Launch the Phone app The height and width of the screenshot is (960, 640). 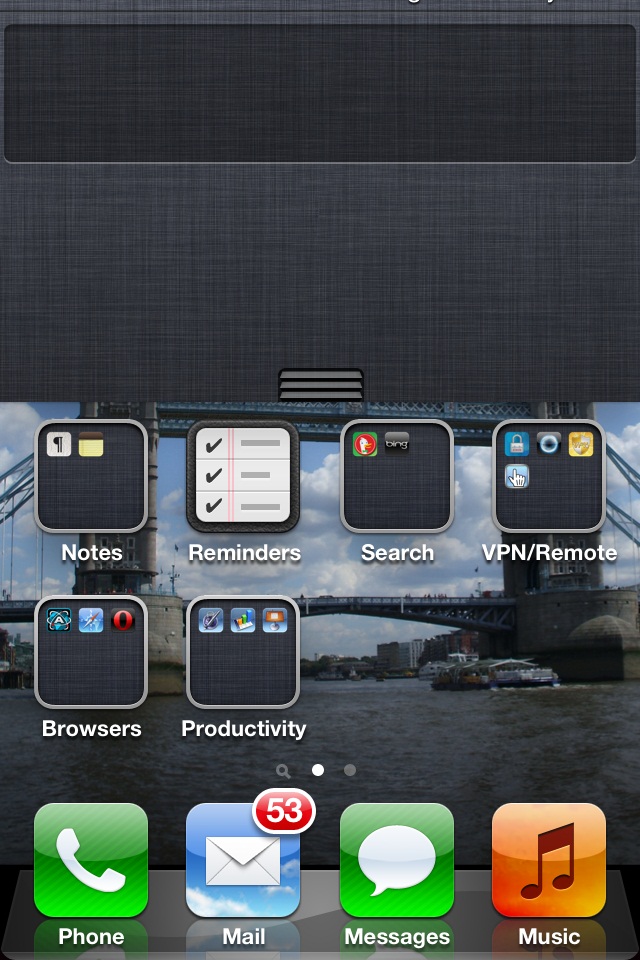coord(91,861)
